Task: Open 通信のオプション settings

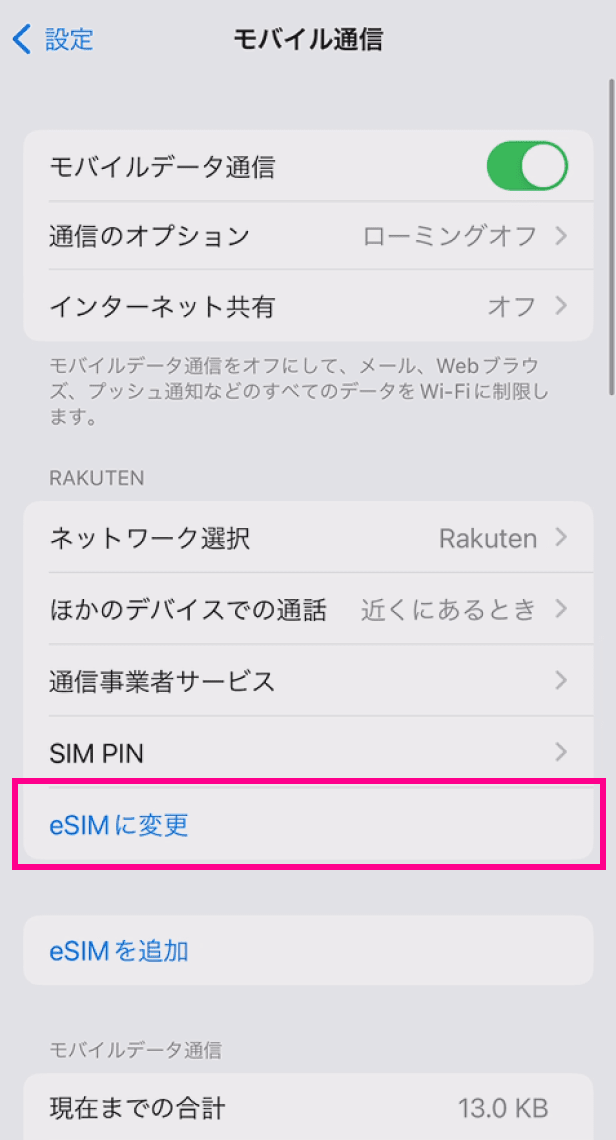Action: tap(308, 236)
